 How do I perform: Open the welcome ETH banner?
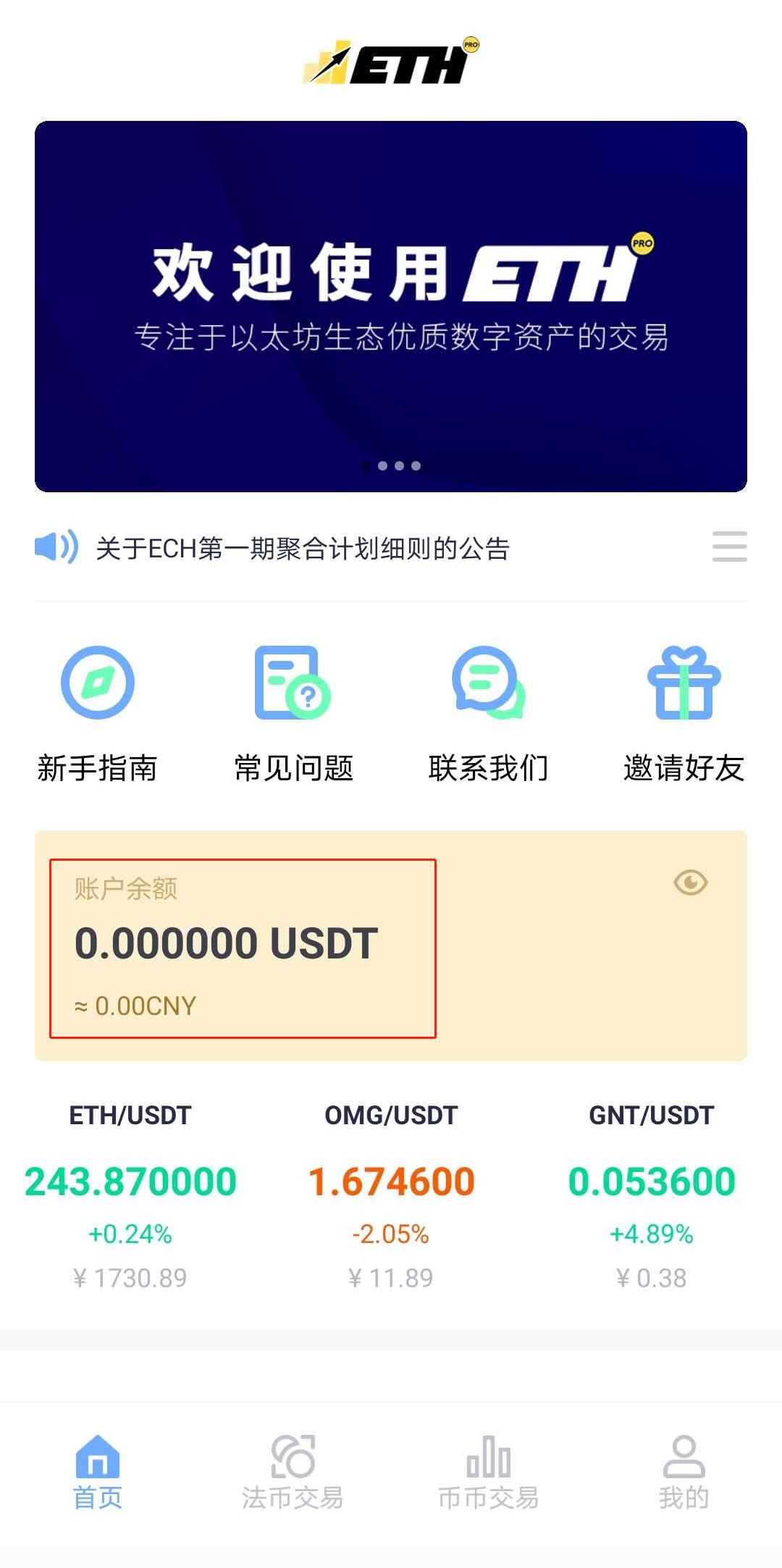pos(391,306)
